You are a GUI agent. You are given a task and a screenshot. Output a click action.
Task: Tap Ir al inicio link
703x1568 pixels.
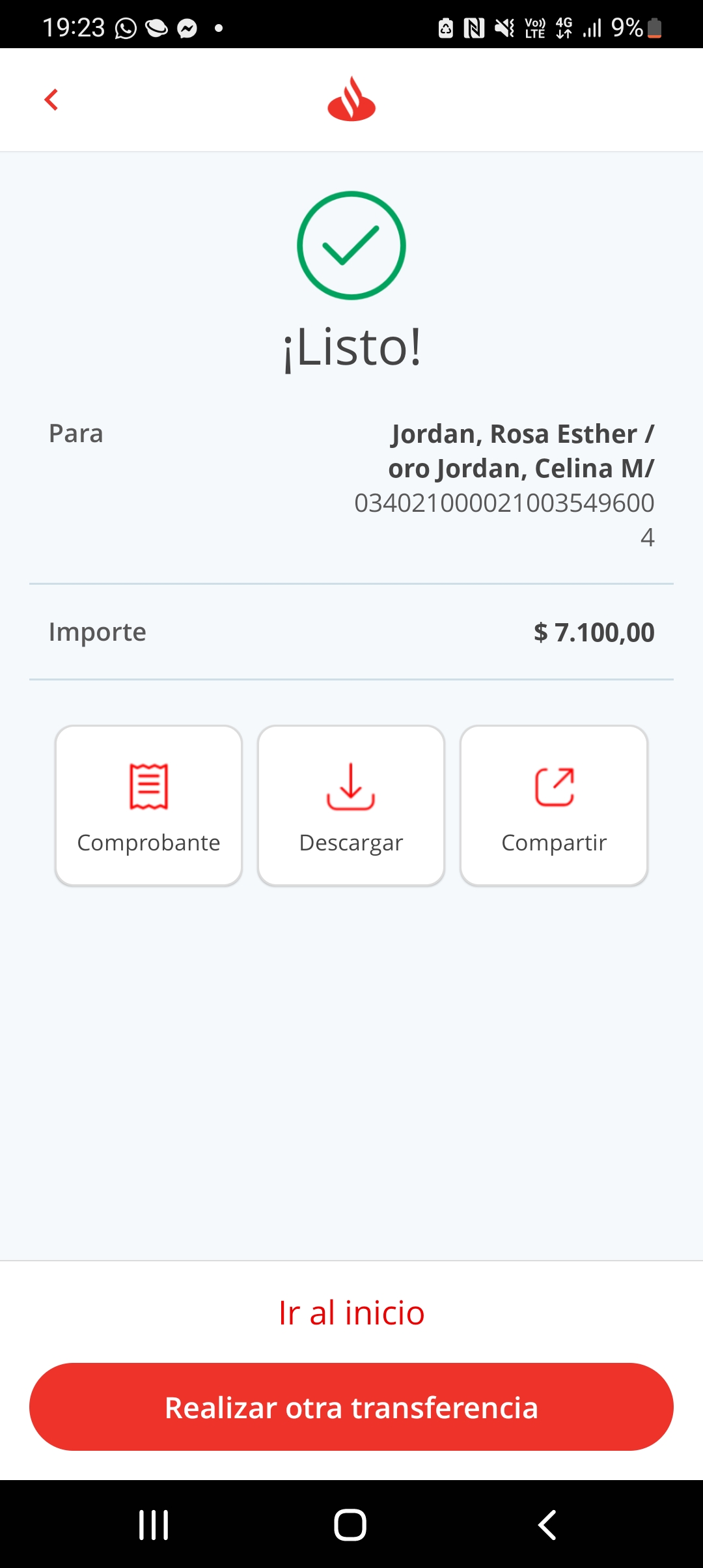pyautogui.click(x=351, y=1312)
